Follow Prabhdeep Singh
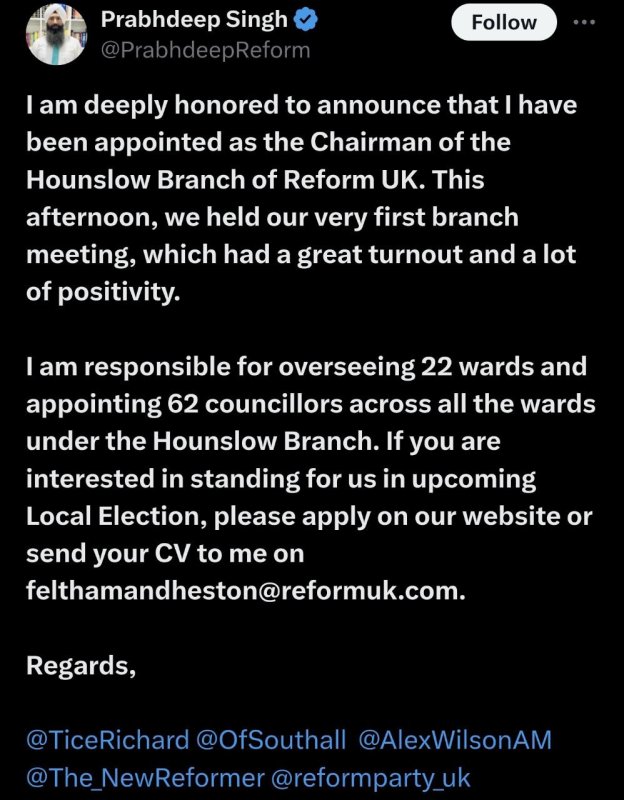Viewport: 624px width, 800px height. coord(503,22)
